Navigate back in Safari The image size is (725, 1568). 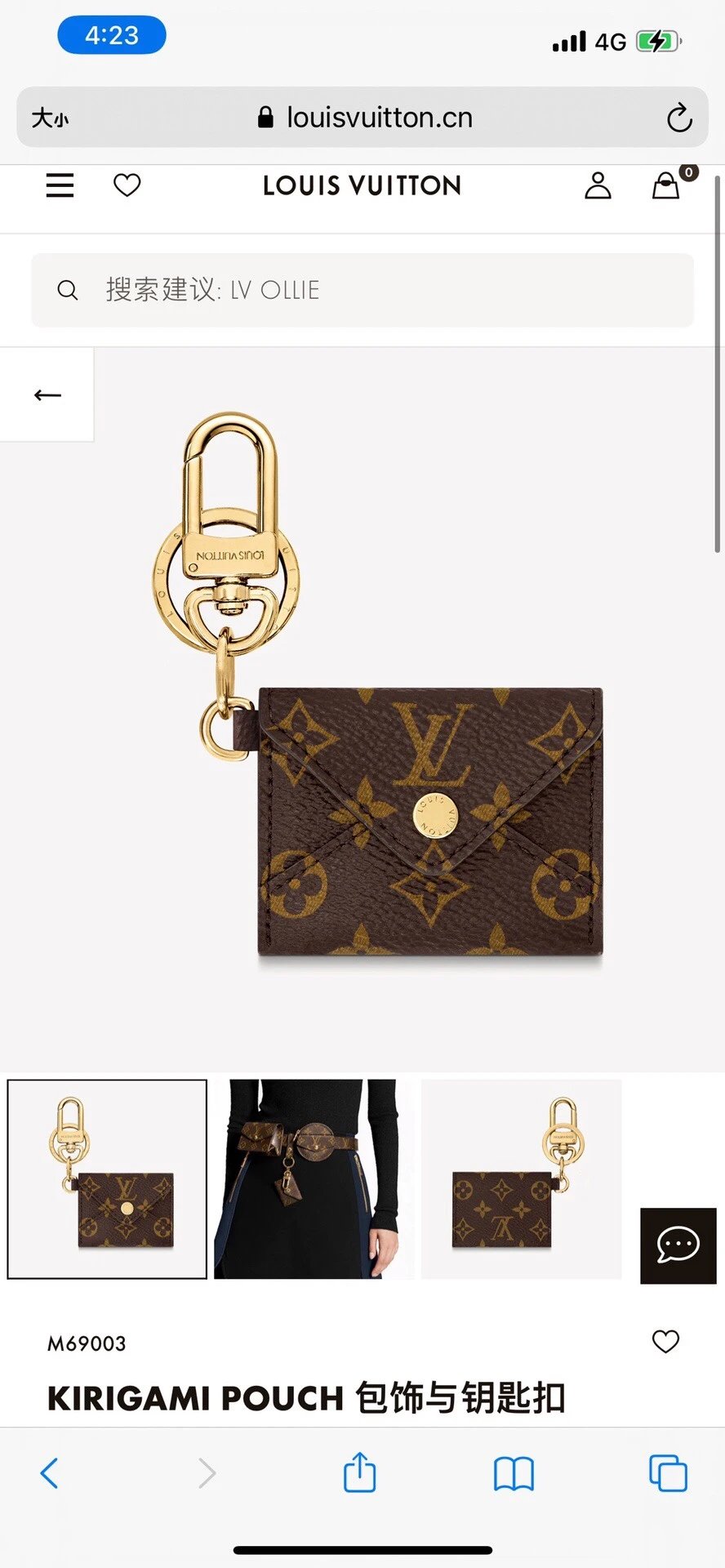click(50, 1473)
